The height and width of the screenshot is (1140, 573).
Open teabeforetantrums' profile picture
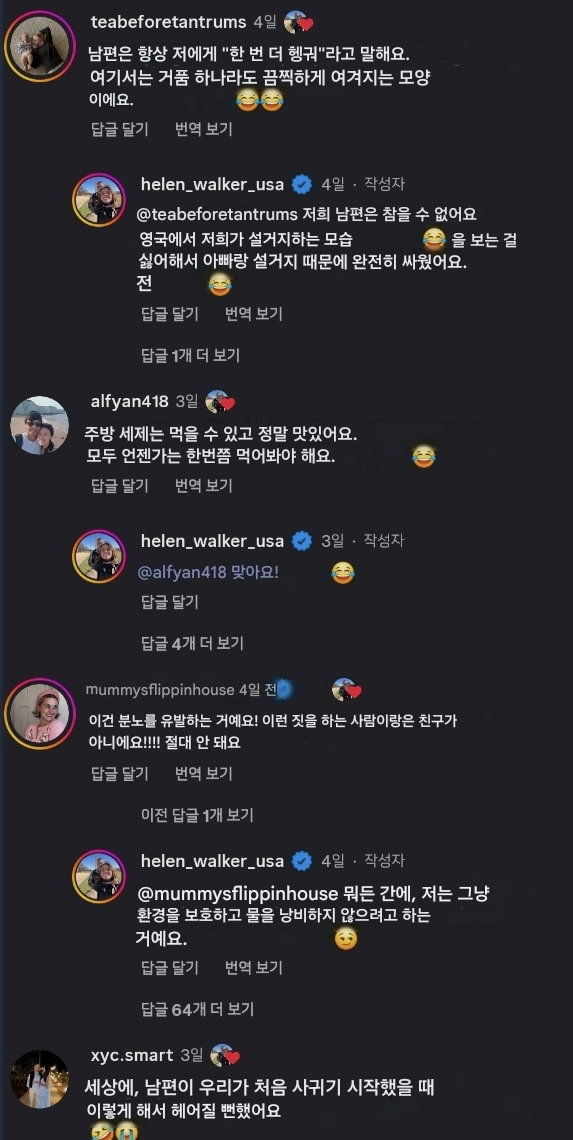tap(40, 47)
